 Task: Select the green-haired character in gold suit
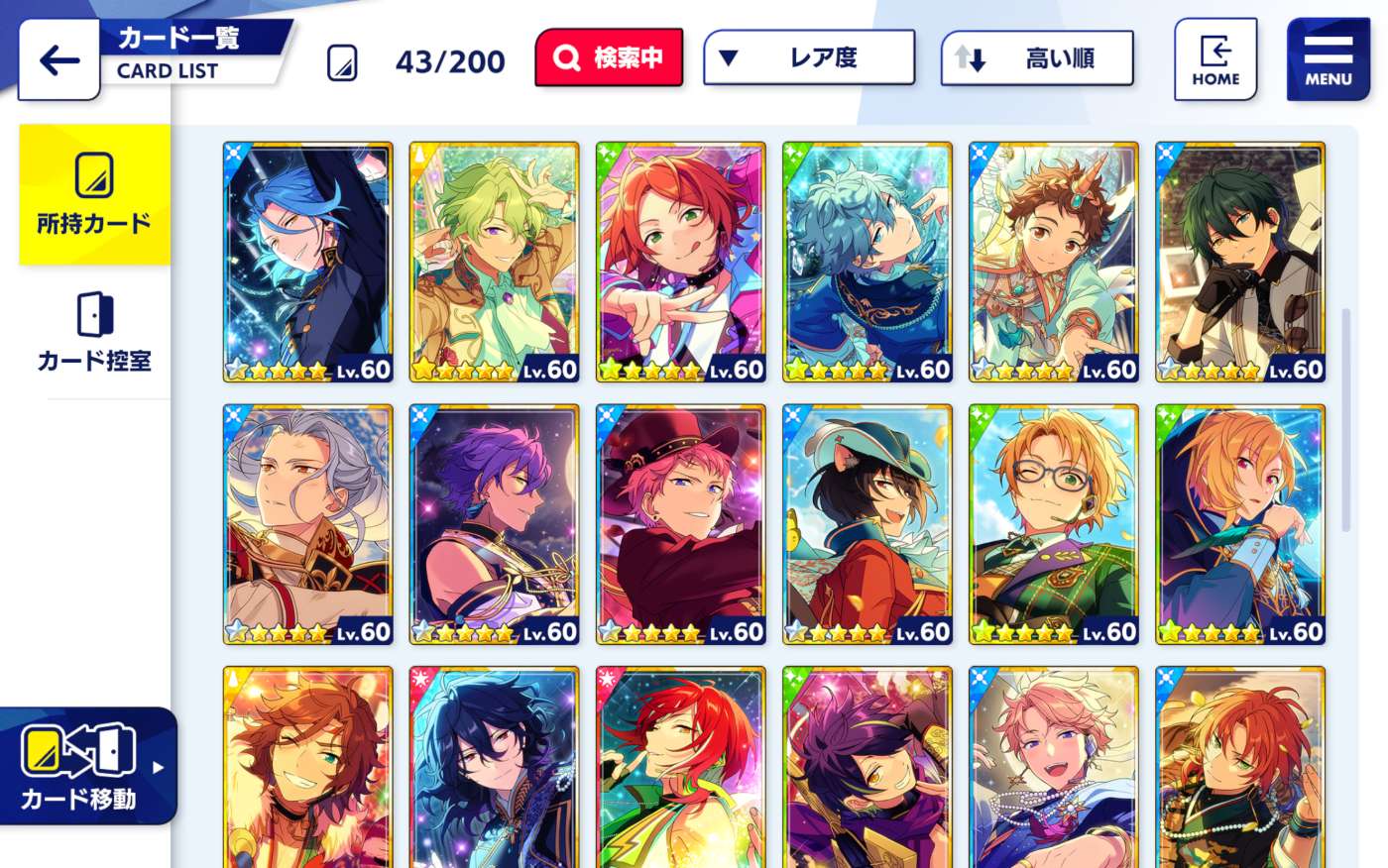click(x=494, y=262)
